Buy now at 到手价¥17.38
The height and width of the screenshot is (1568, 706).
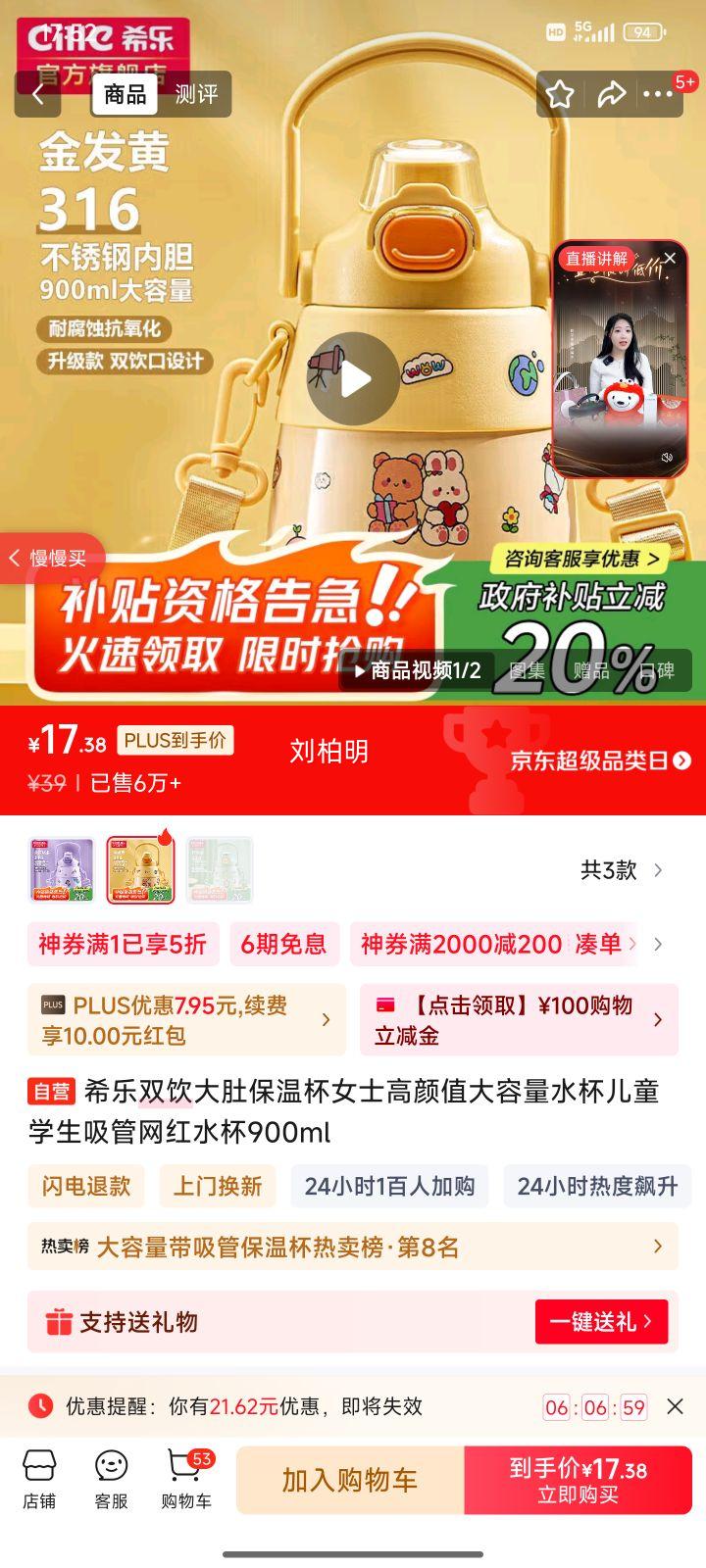(578, 1480)
